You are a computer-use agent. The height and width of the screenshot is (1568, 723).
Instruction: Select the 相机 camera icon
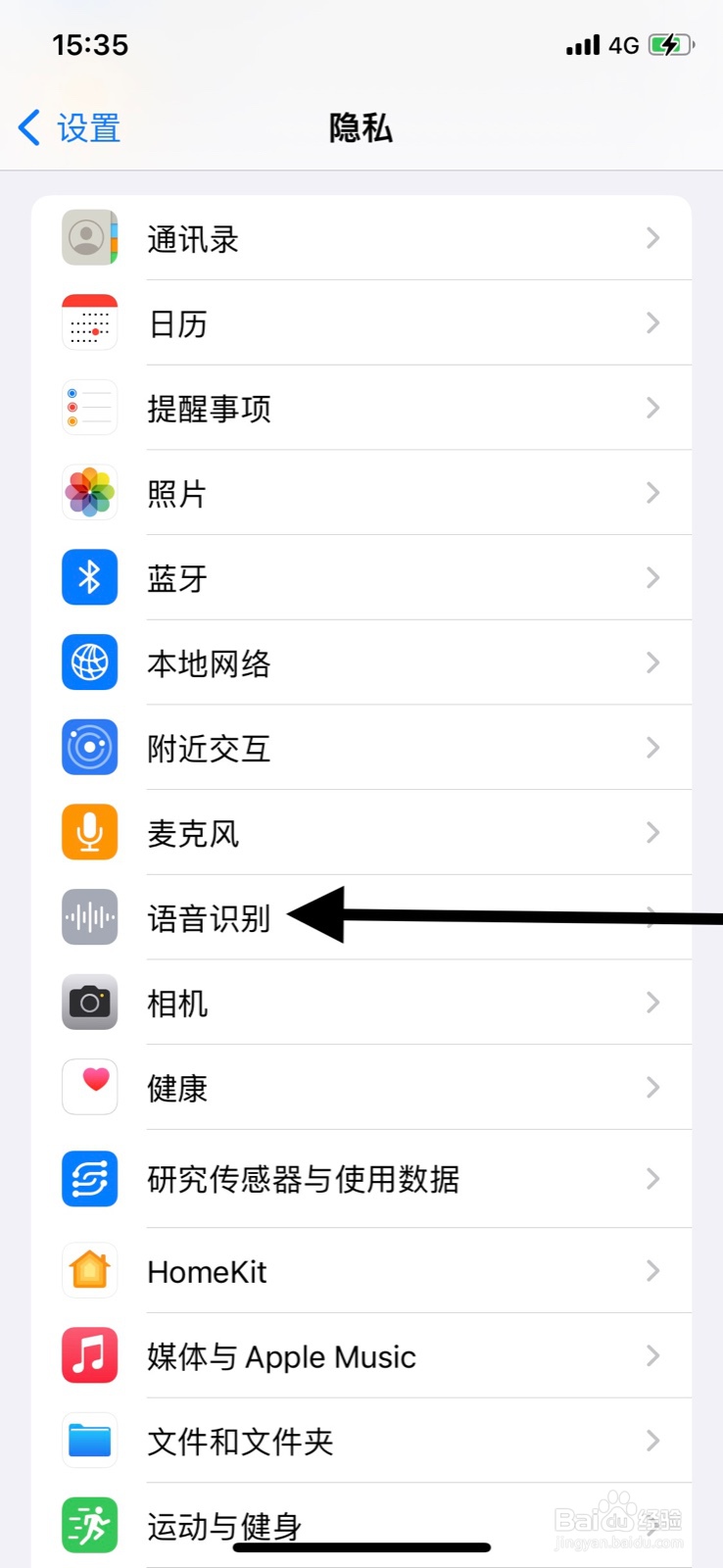click(x=89, y=1002)
